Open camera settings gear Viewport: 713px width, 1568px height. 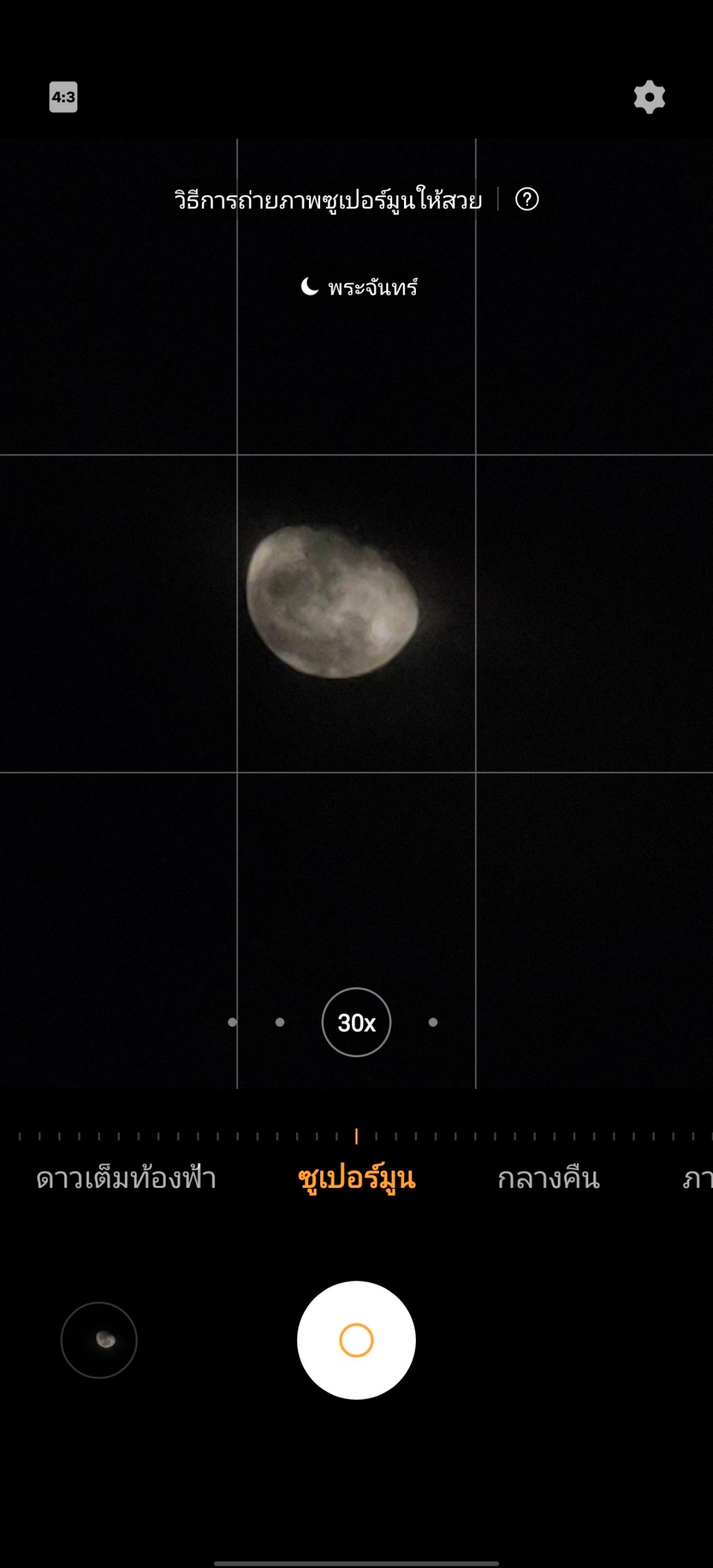click(x=649, y=97)
